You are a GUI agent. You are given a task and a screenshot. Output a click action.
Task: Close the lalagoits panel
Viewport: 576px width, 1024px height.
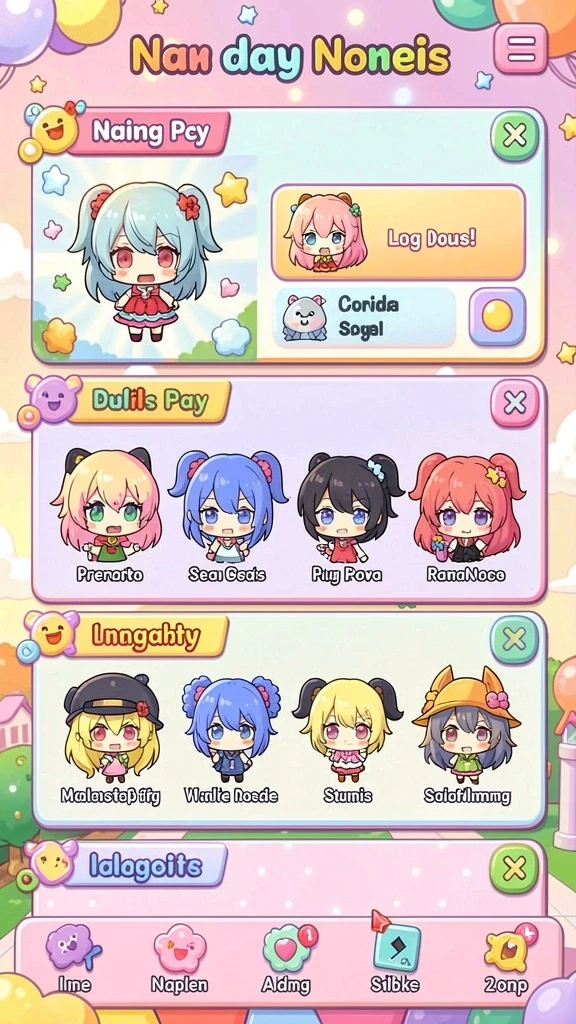(x=515, y=869)
